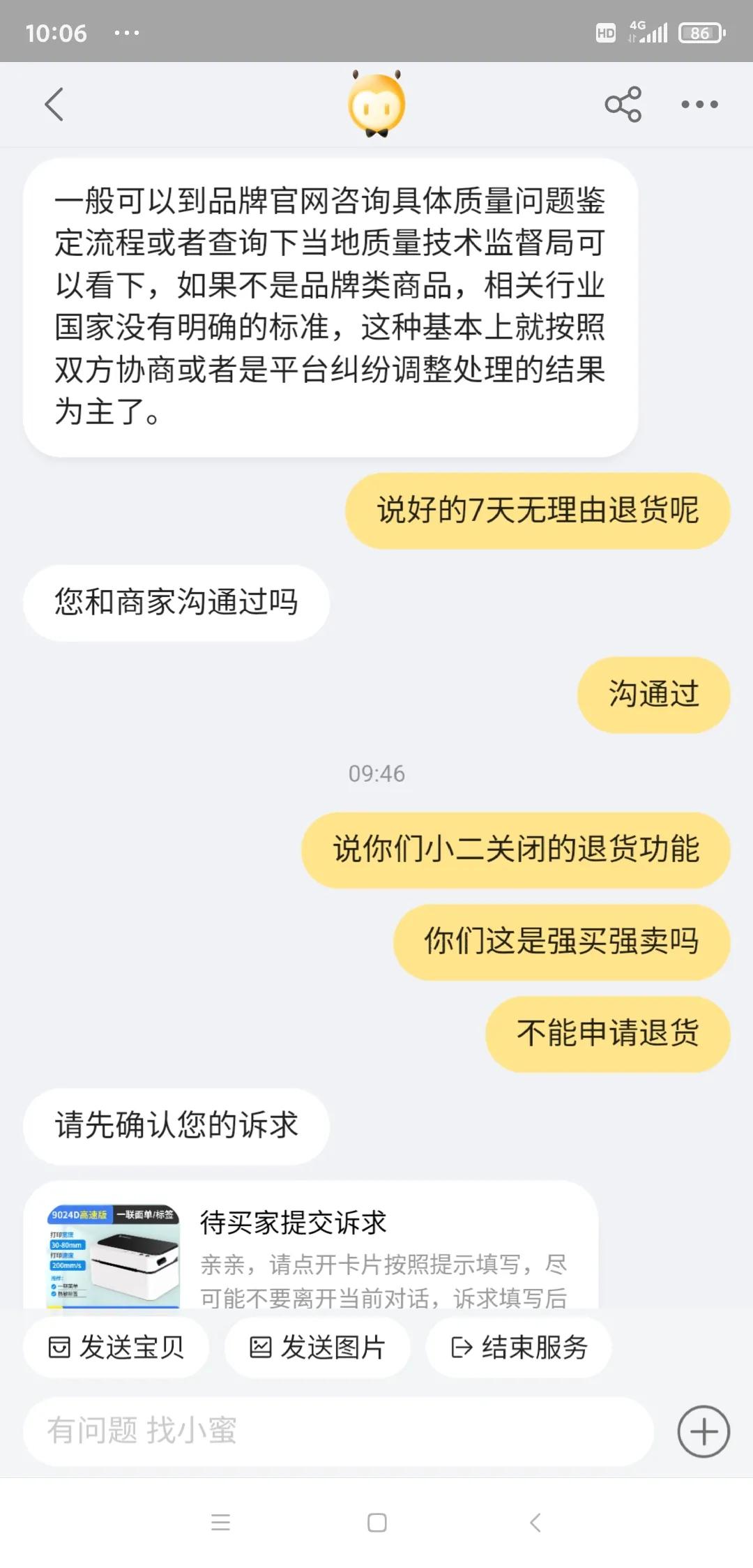Open the share icon at top right
Screen dimensions: 753x1568
tap(623, 105)
